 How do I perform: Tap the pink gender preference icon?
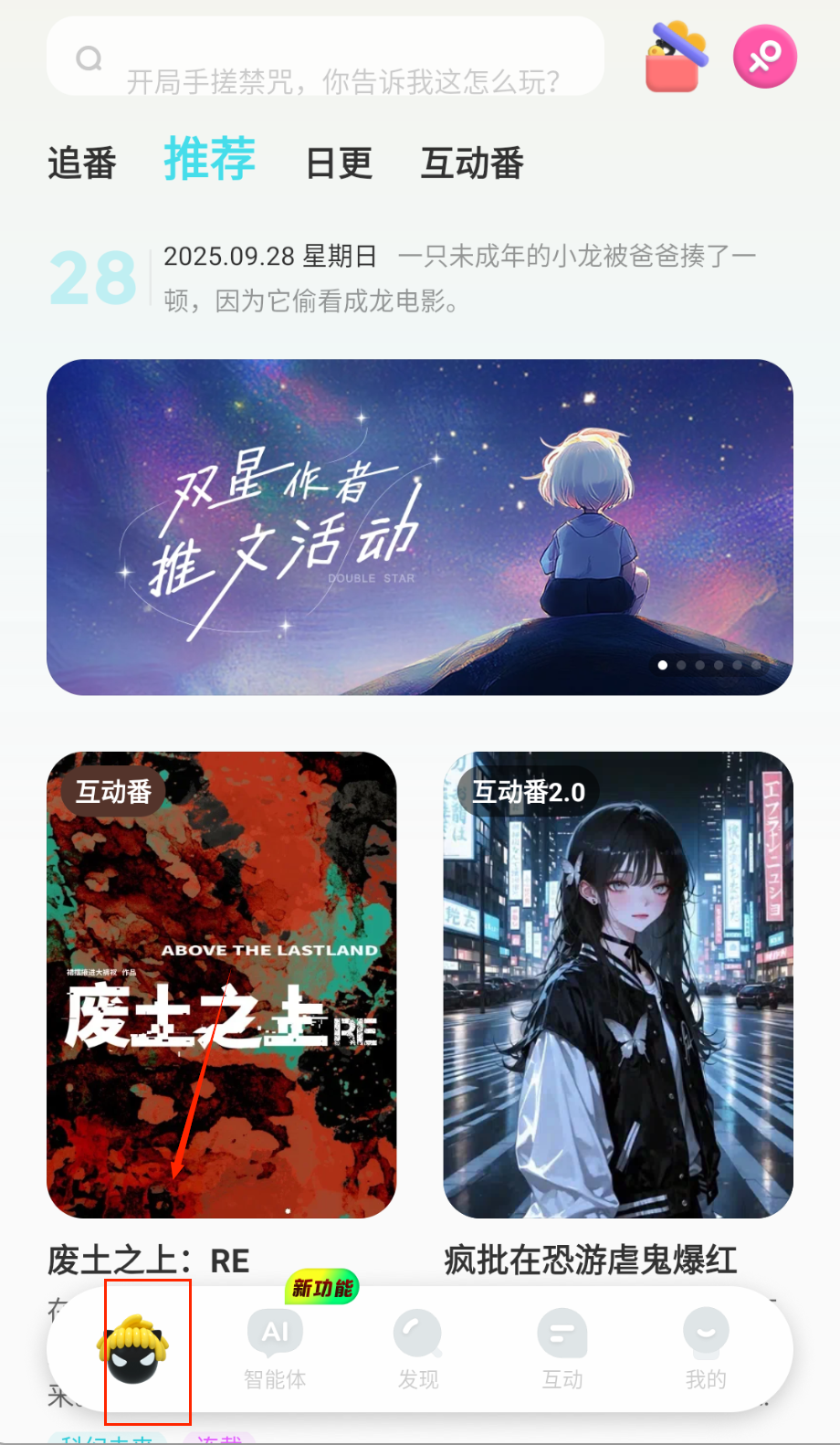pyautogui.click(x=764, y=57)
